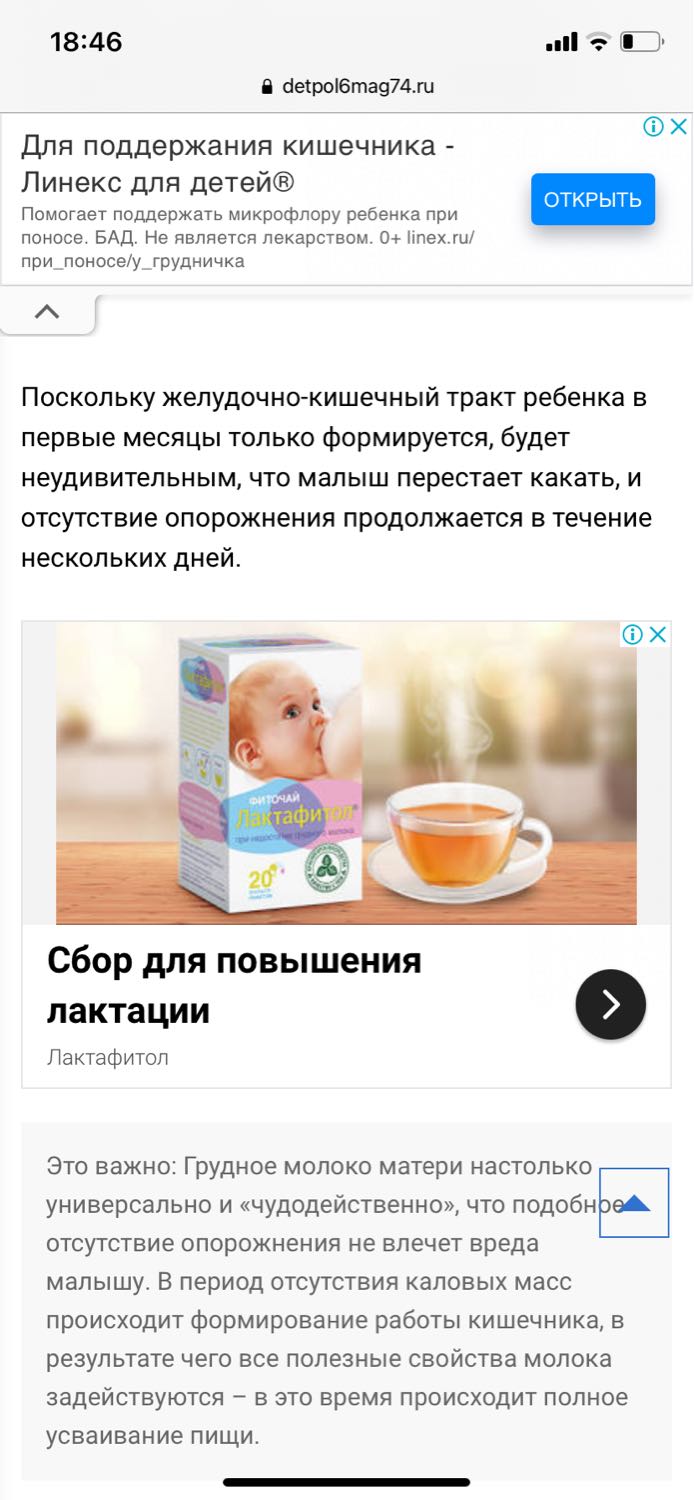Open ad info icon on Лактафитол ad

tap(633, 635)
